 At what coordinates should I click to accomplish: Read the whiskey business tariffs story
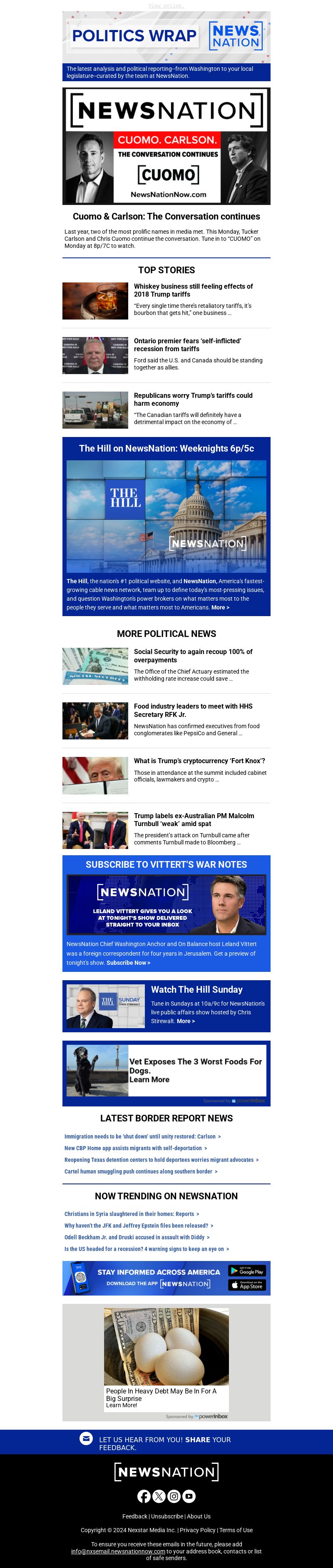193,290
